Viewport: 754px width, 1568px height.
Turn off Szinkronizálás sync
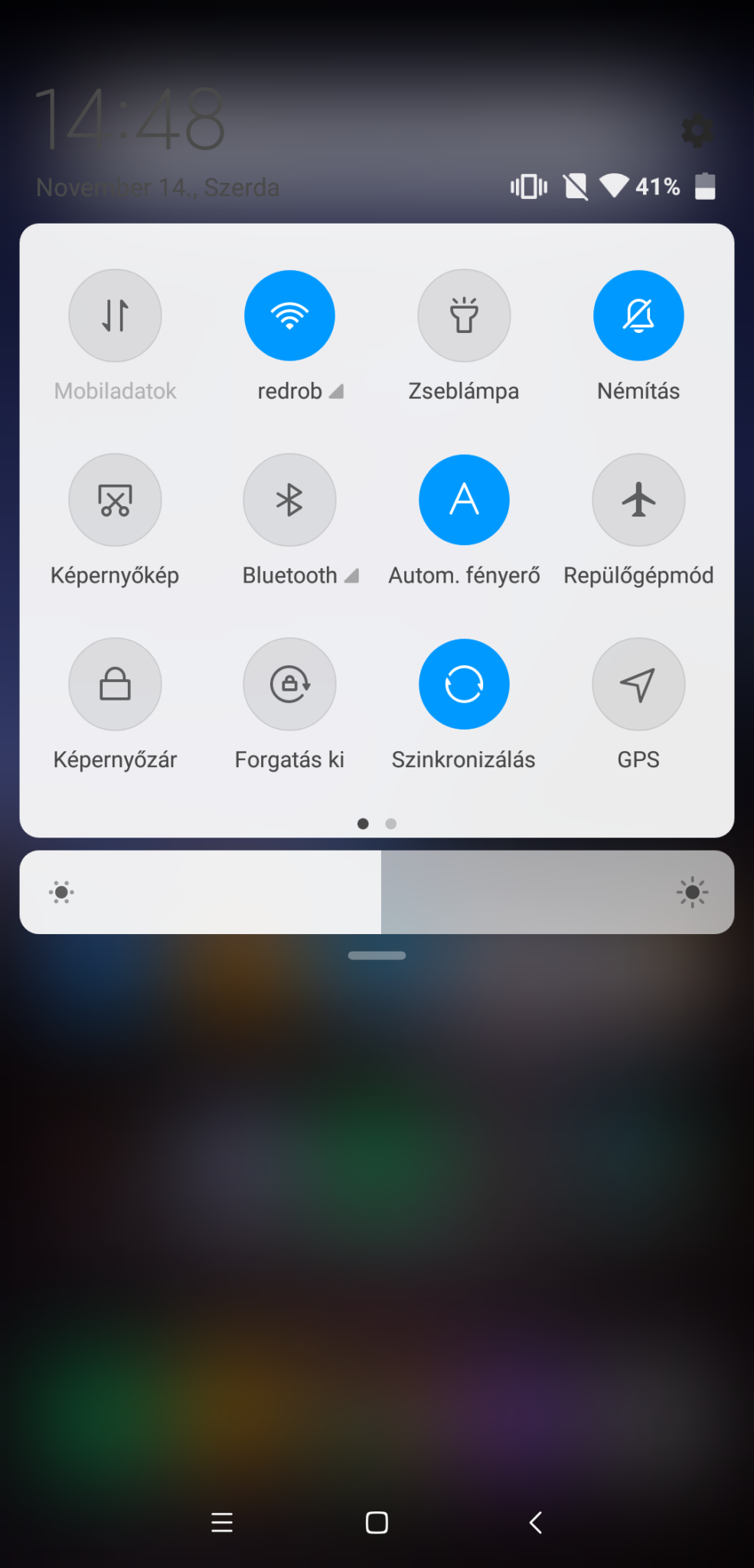(x=464, y=684)
